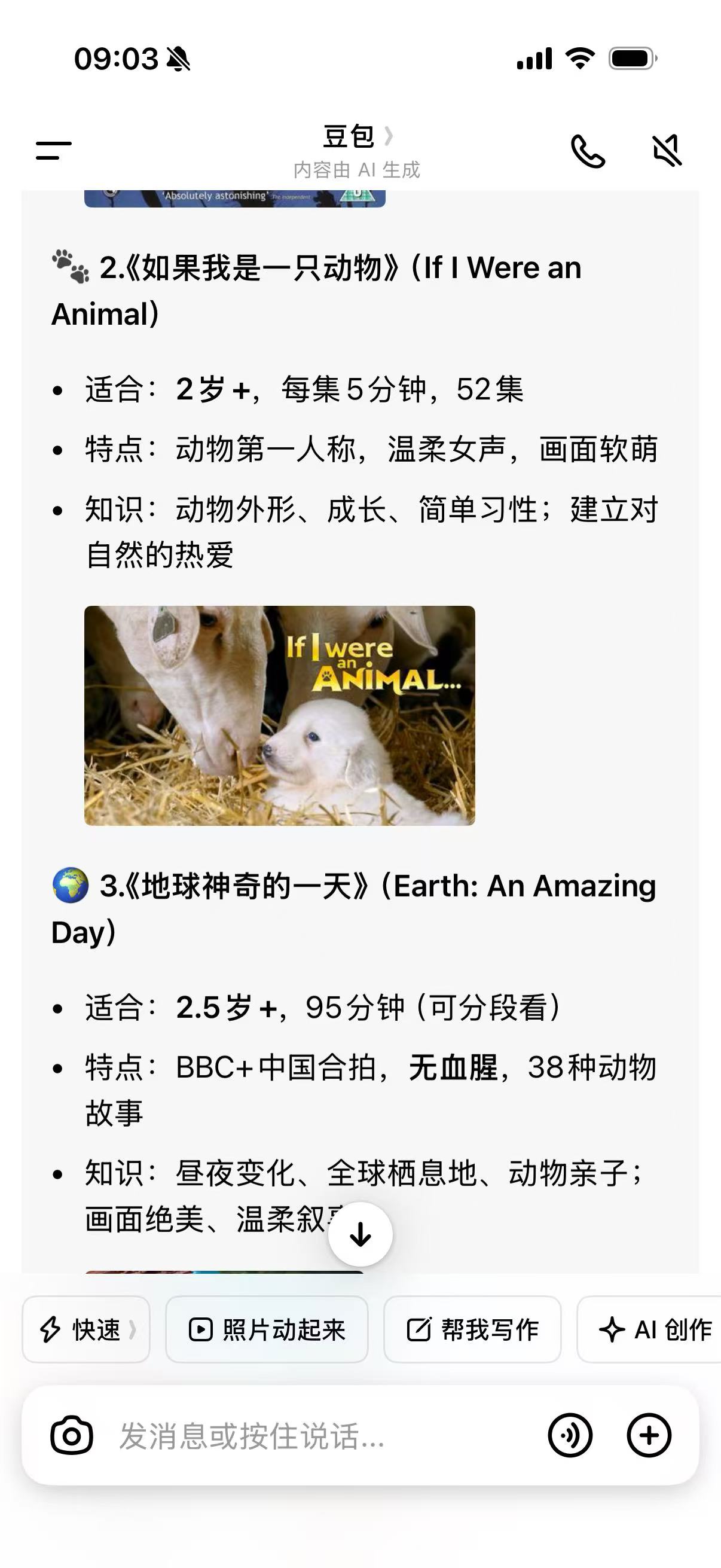Viewport: 721px width, 1568px height.
Task: Focus the 发消息或按住说话 message field
Action: [322, 1436]
